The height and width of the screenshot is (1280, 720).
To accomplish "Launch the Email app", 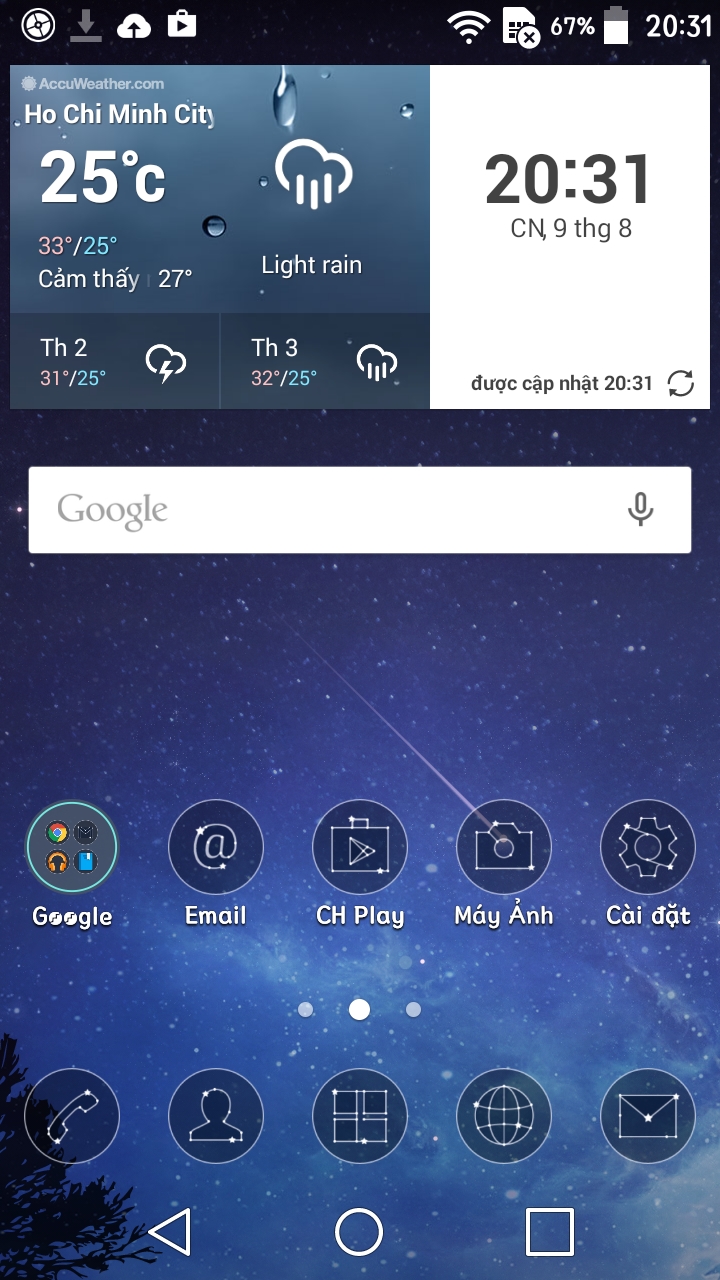I will tap(216, 848).
